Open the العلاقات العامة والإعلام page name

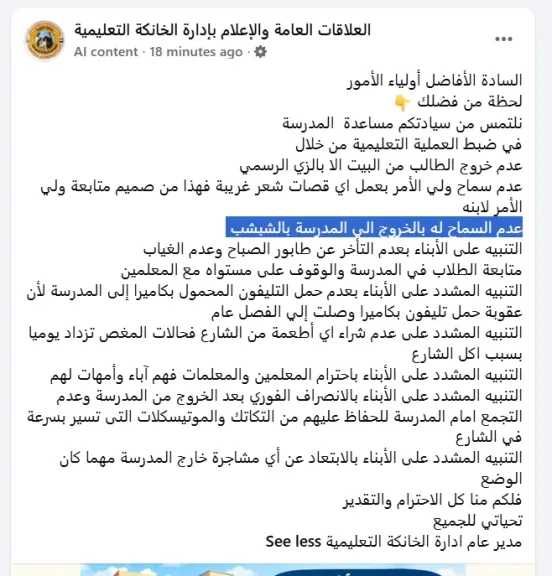coord(223,30)
